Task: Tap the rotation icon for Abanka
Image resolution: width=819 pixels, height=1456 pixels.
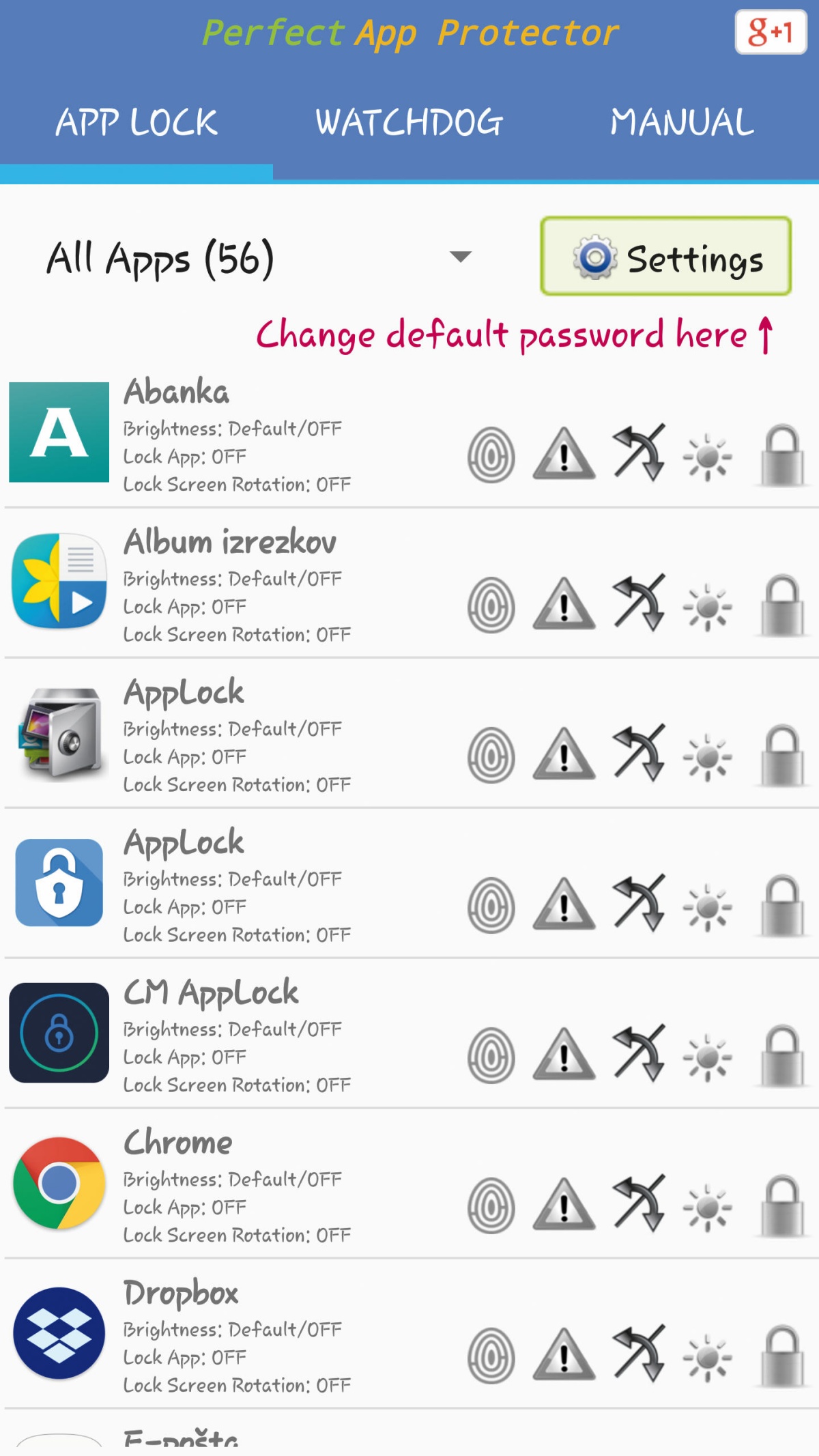Action: pyautogui.click(x=639, y=453)
